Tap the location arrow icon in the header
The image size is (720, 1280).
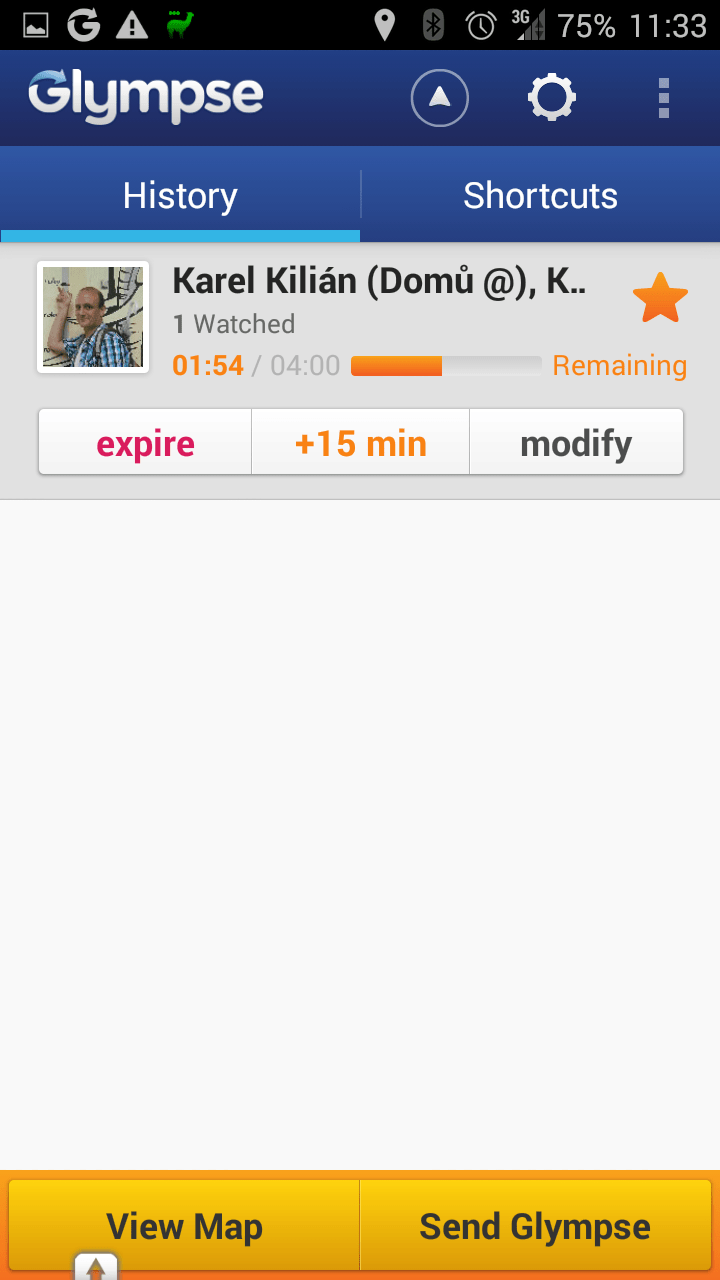tap(440, 98)
